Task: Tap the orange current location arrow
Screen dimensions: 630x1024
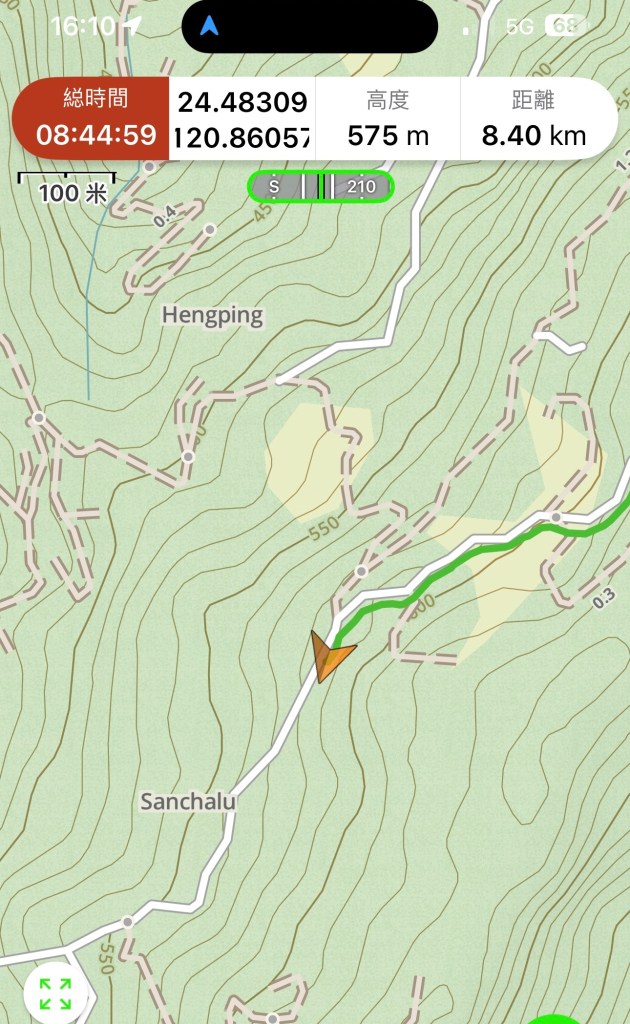Action: point(329,657)
